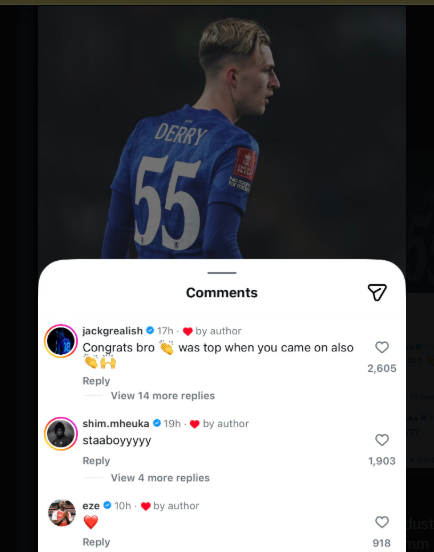
Task: Open jackgrealish's profile picture
Action: point(61,341)
